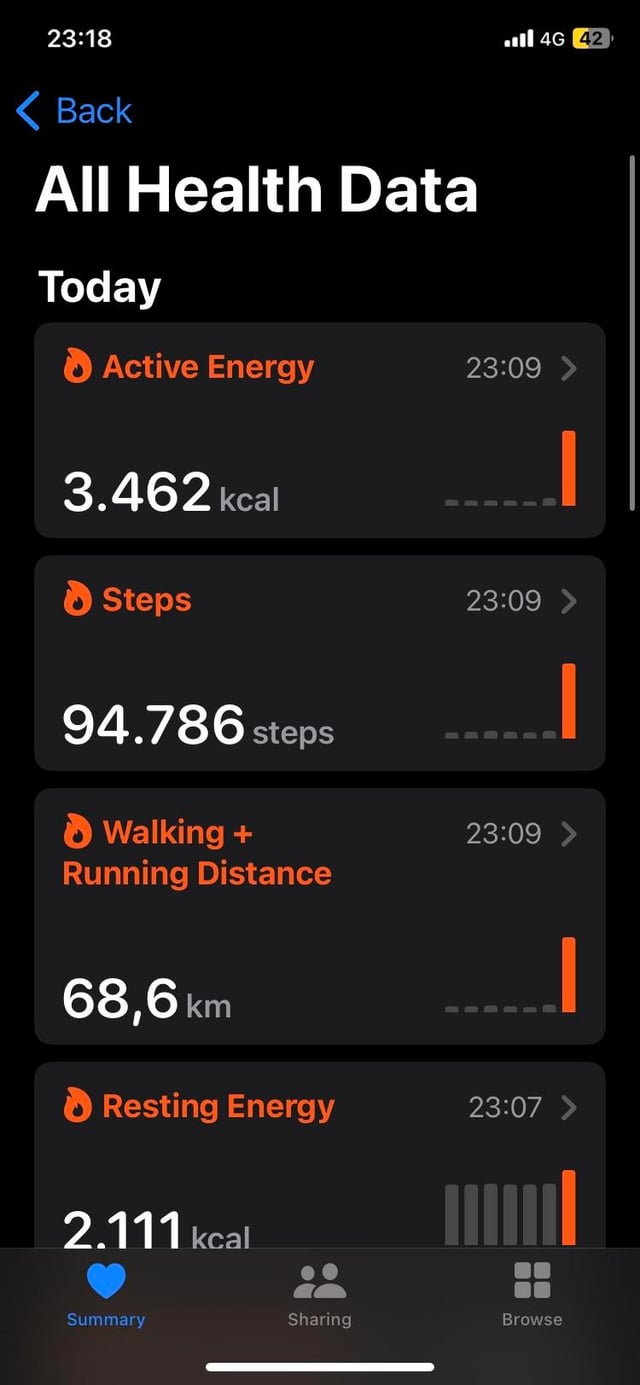Screen dimensions: 640x1385
Task: Open the Steps data card
Action: (319, 662)
